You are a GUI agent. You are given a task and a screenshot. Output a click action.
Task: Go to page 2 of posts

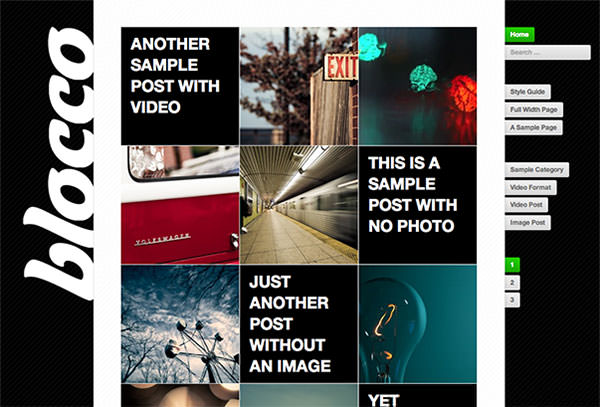[x=512, y=283]
